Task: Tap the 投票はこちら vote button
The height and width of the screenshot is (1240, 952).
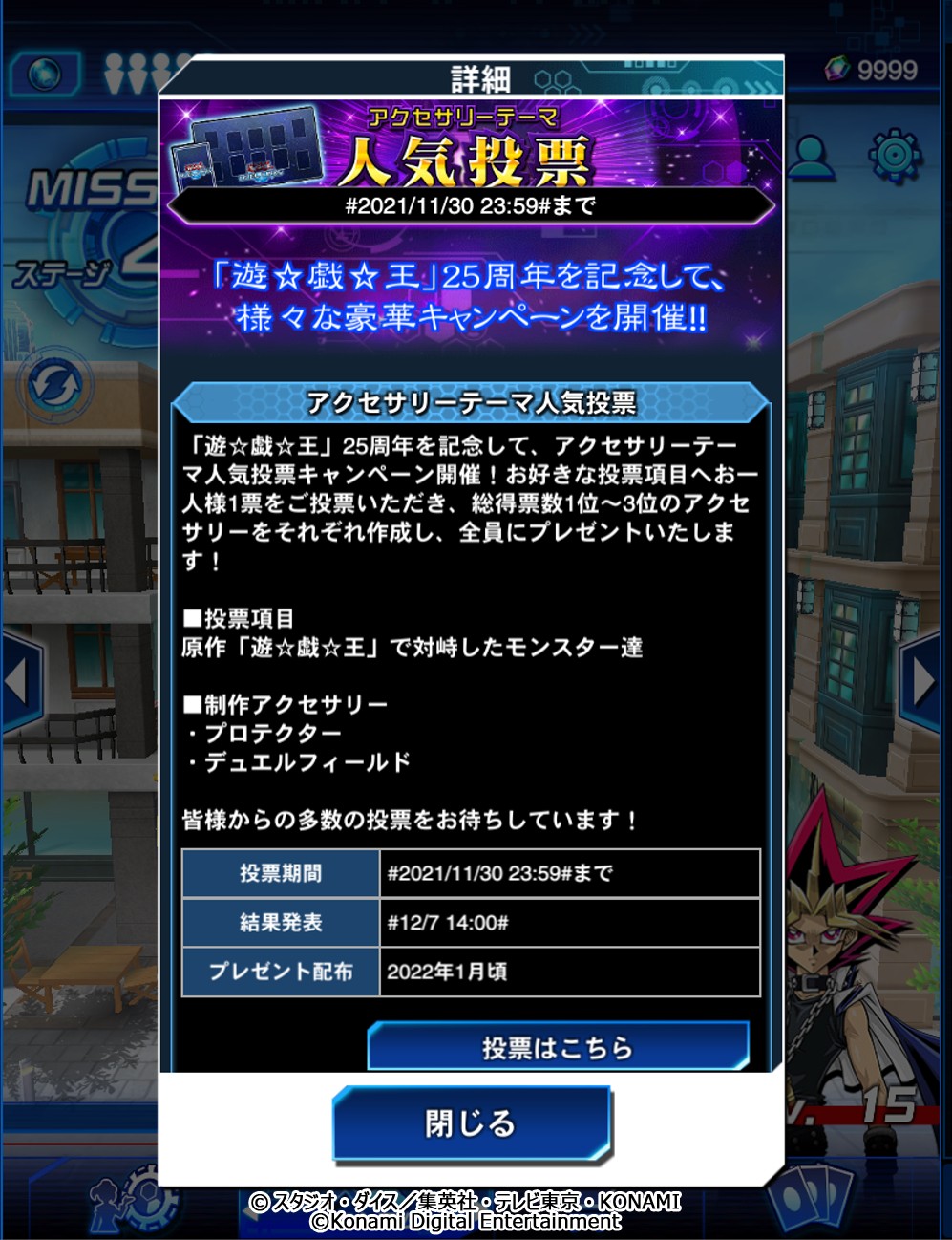Action: pyautogui.click(x=558, y=1048)
